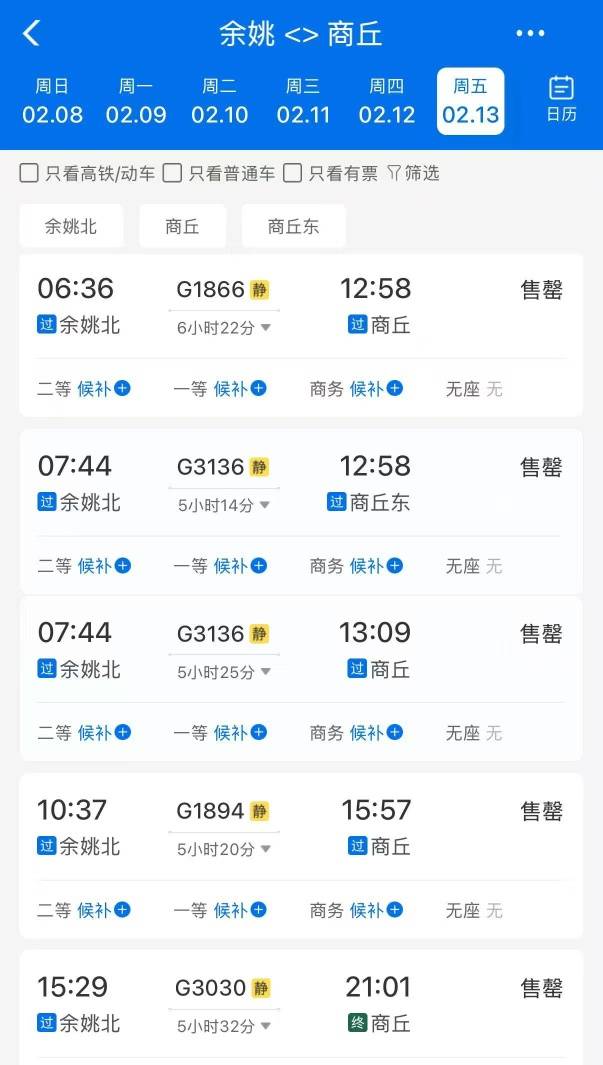Open the three-dot overflow menu
This screenshot has height=1065, width=603.
click(530, 34)
